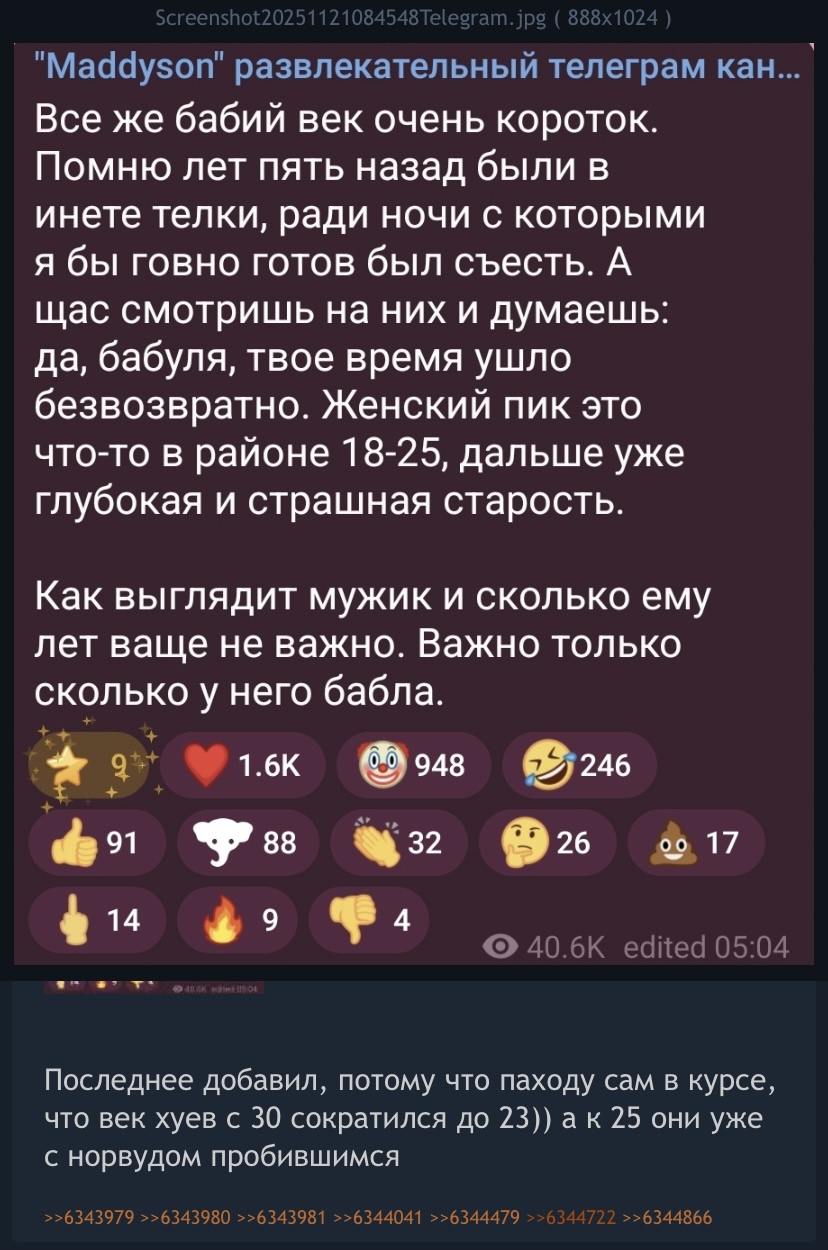Open reply link >>6344866
Image resolution: width=828 pixels, height=1250 pixels.
[666, 1216]
